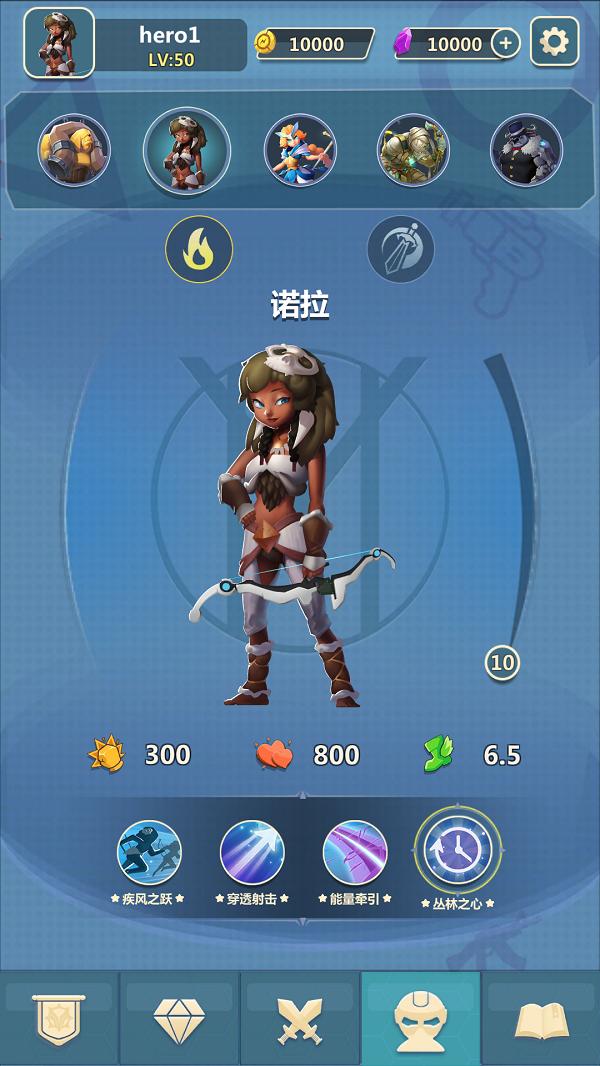Select the 丛林之心 skill

click(457, 851)
